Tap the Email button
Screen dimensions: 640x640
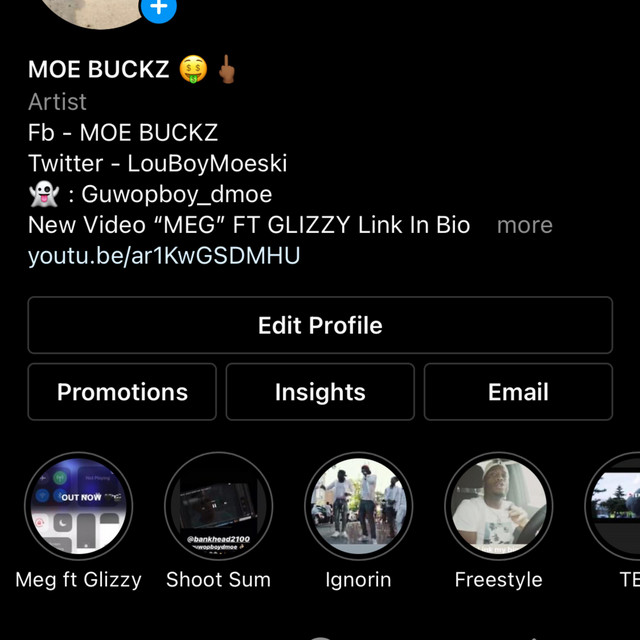518,392
